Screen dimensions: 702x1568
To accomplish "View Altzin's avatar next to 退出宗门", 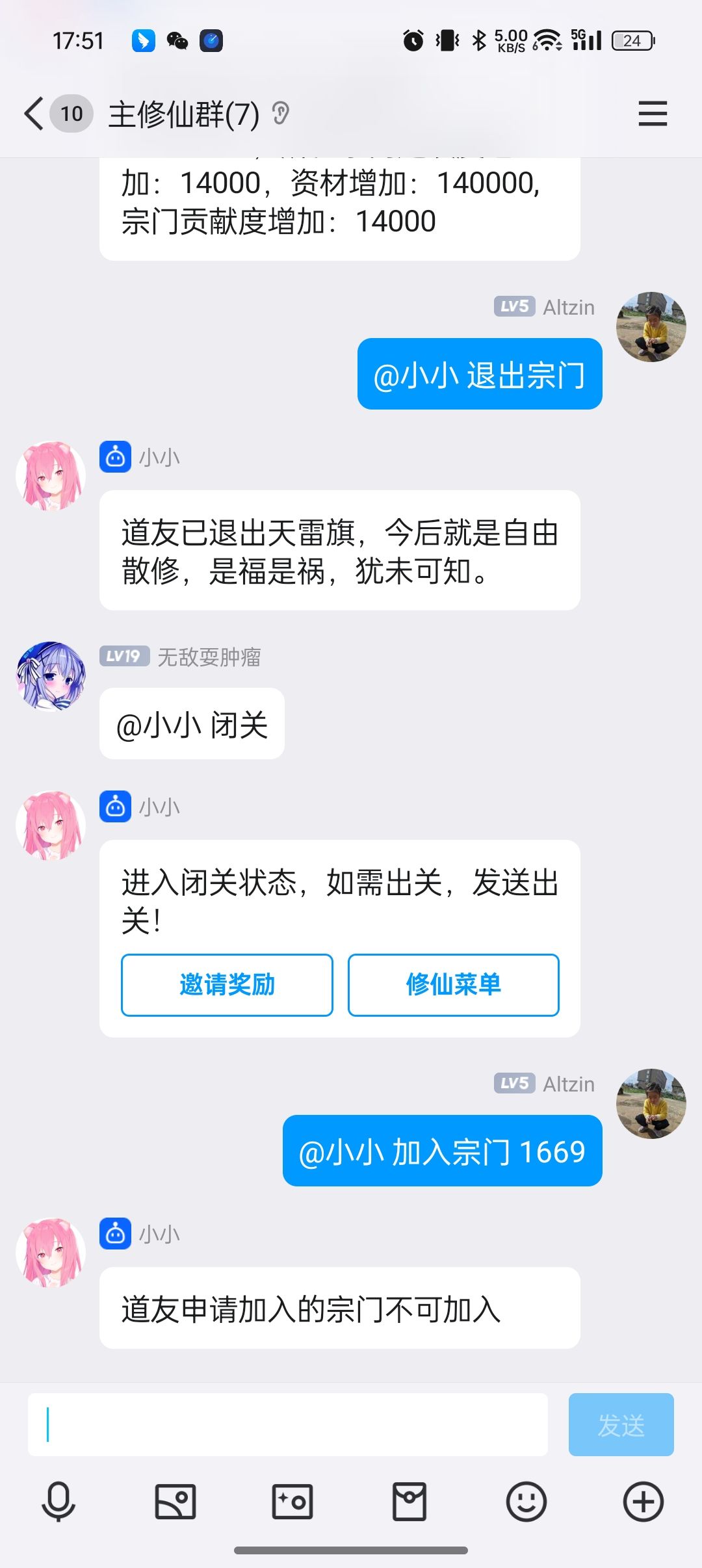I will 651,327.
